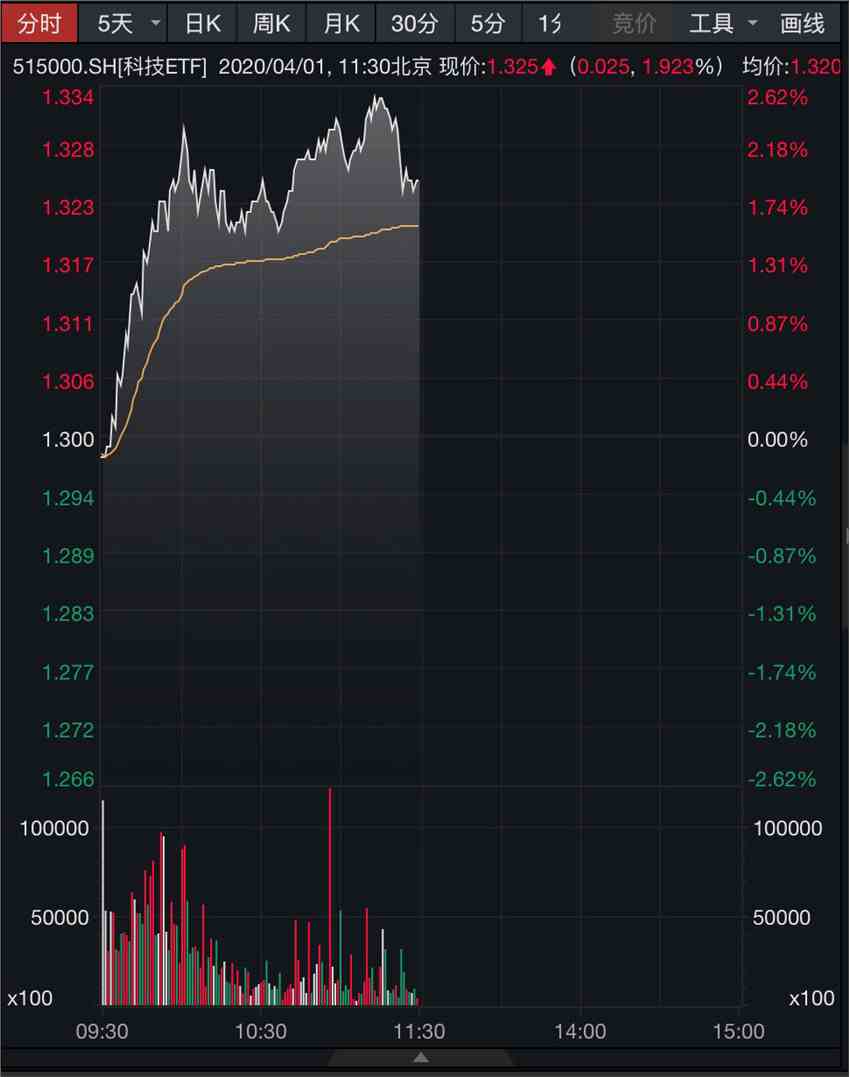Activate the 画线 drawing tool
Screen dimensions: 850x1077
pos(802,23)
